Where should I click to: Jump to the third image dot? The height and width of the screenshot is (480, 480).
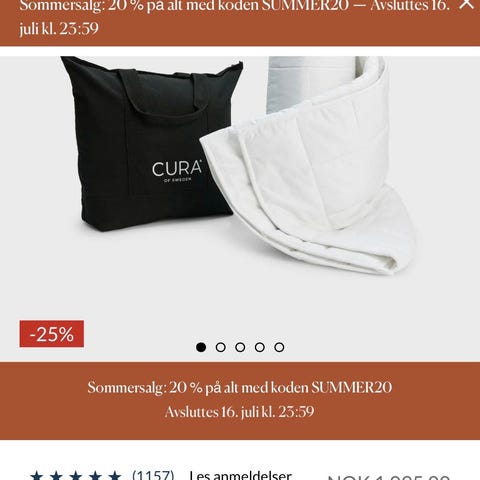(240, 347)
